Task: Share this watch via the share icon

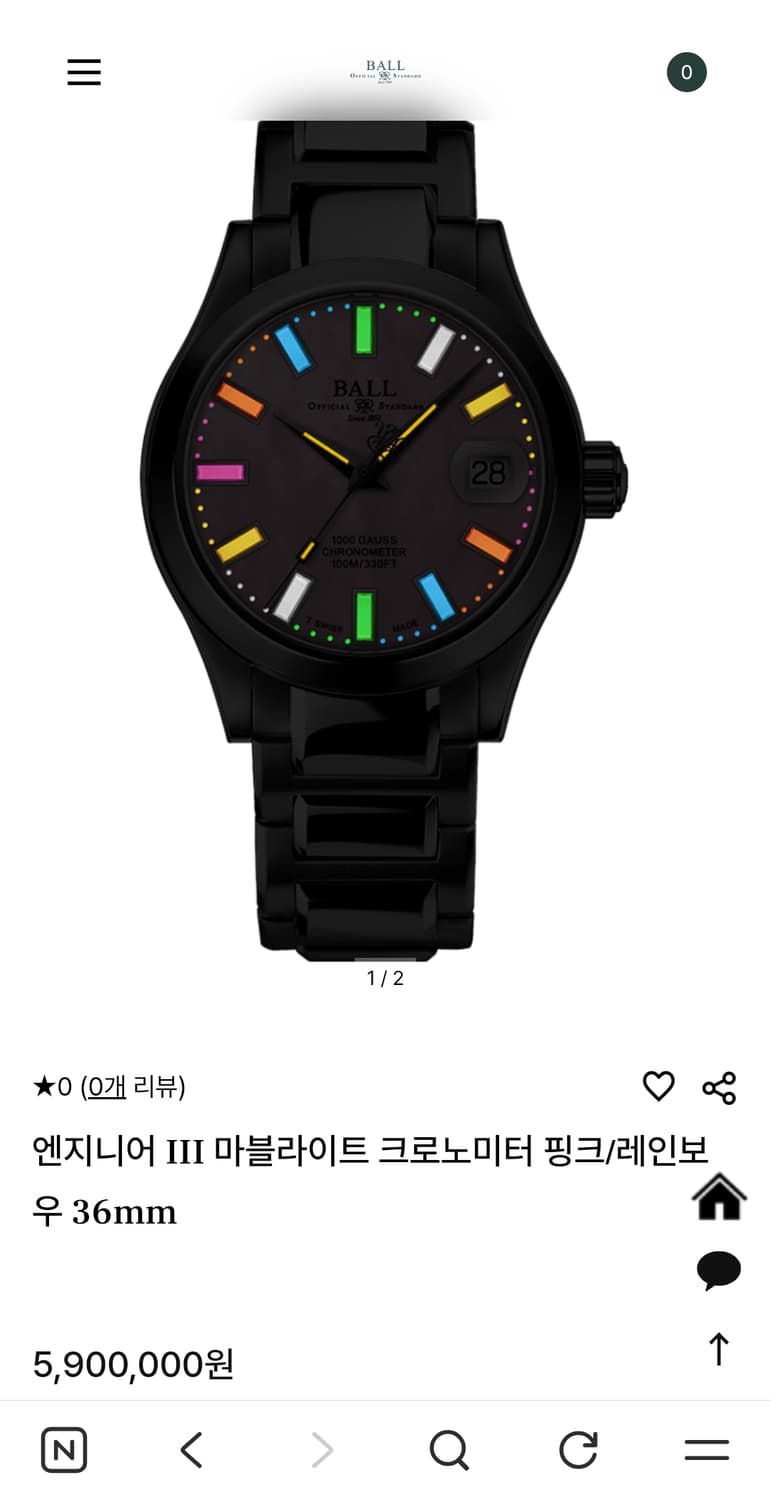Action: [x=719, y=1087]
